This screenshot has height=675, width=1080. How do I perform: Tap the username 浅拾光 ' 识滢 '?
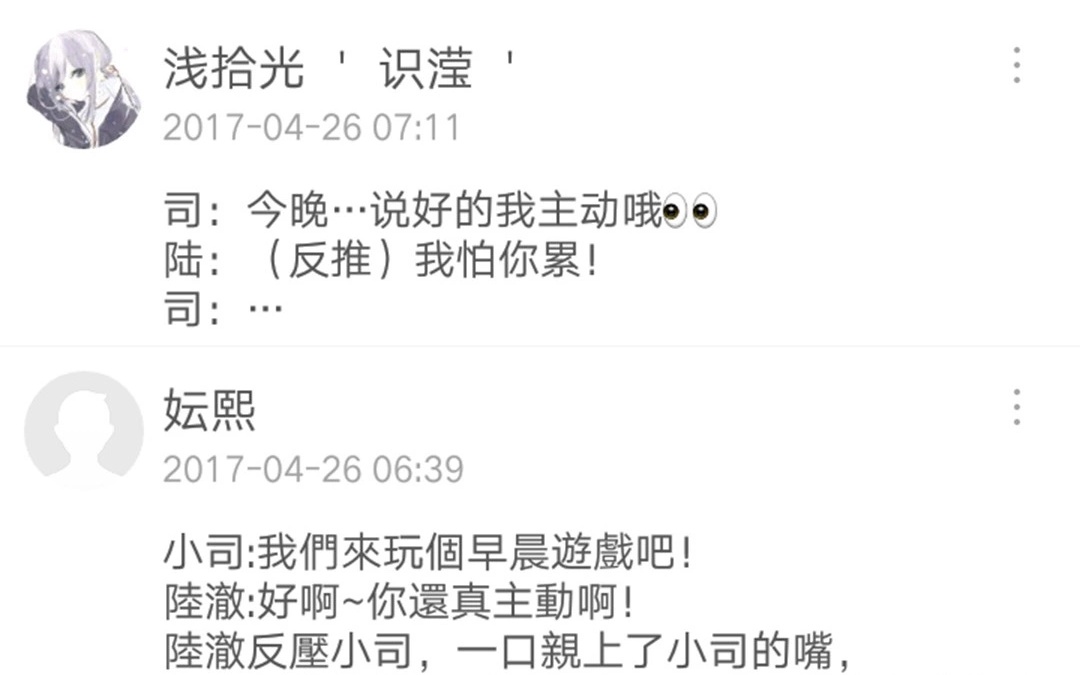click(x=339, y=69)
